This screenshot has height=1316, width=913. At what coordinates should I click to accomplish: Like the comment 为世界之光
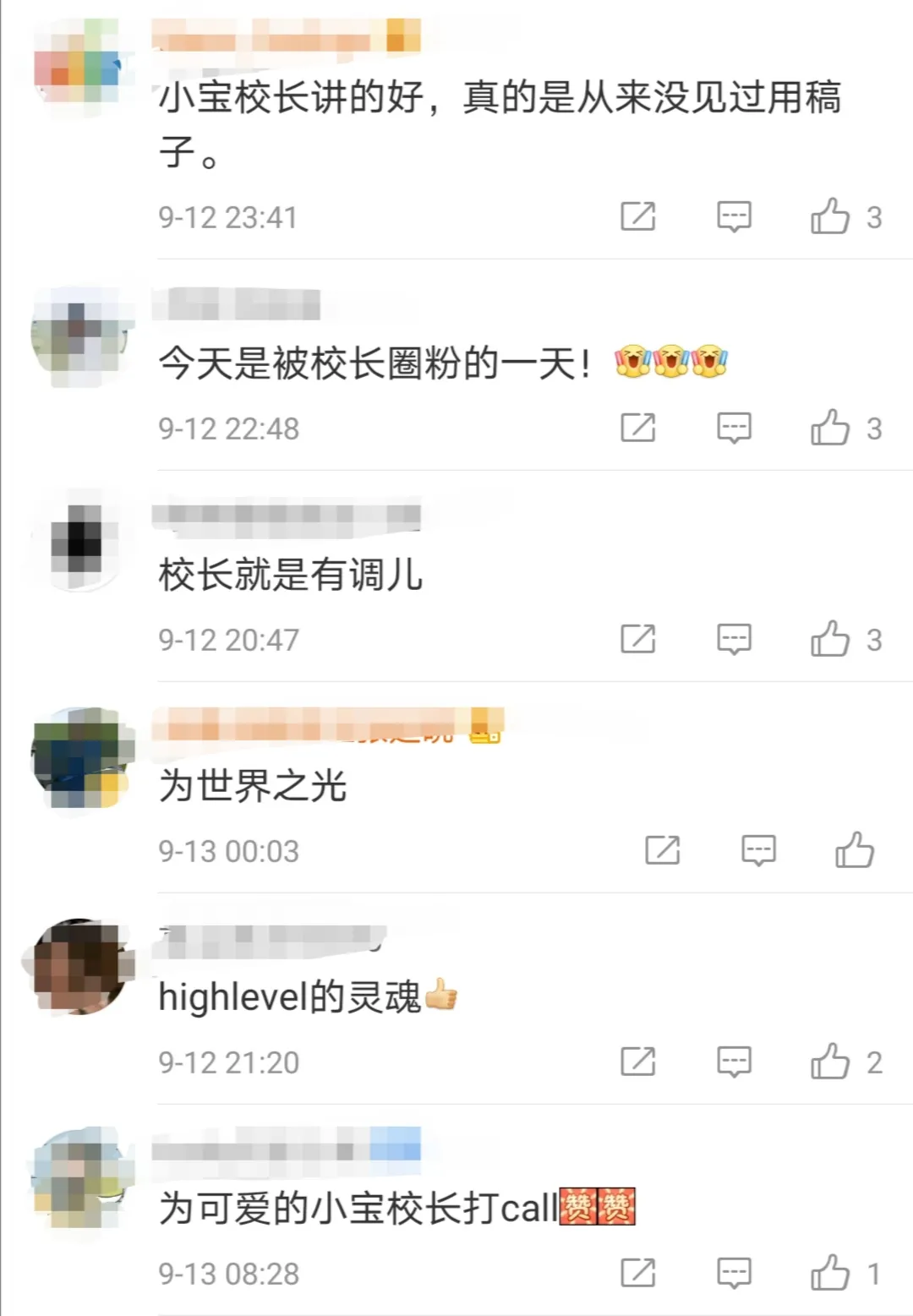pos(855,850)
